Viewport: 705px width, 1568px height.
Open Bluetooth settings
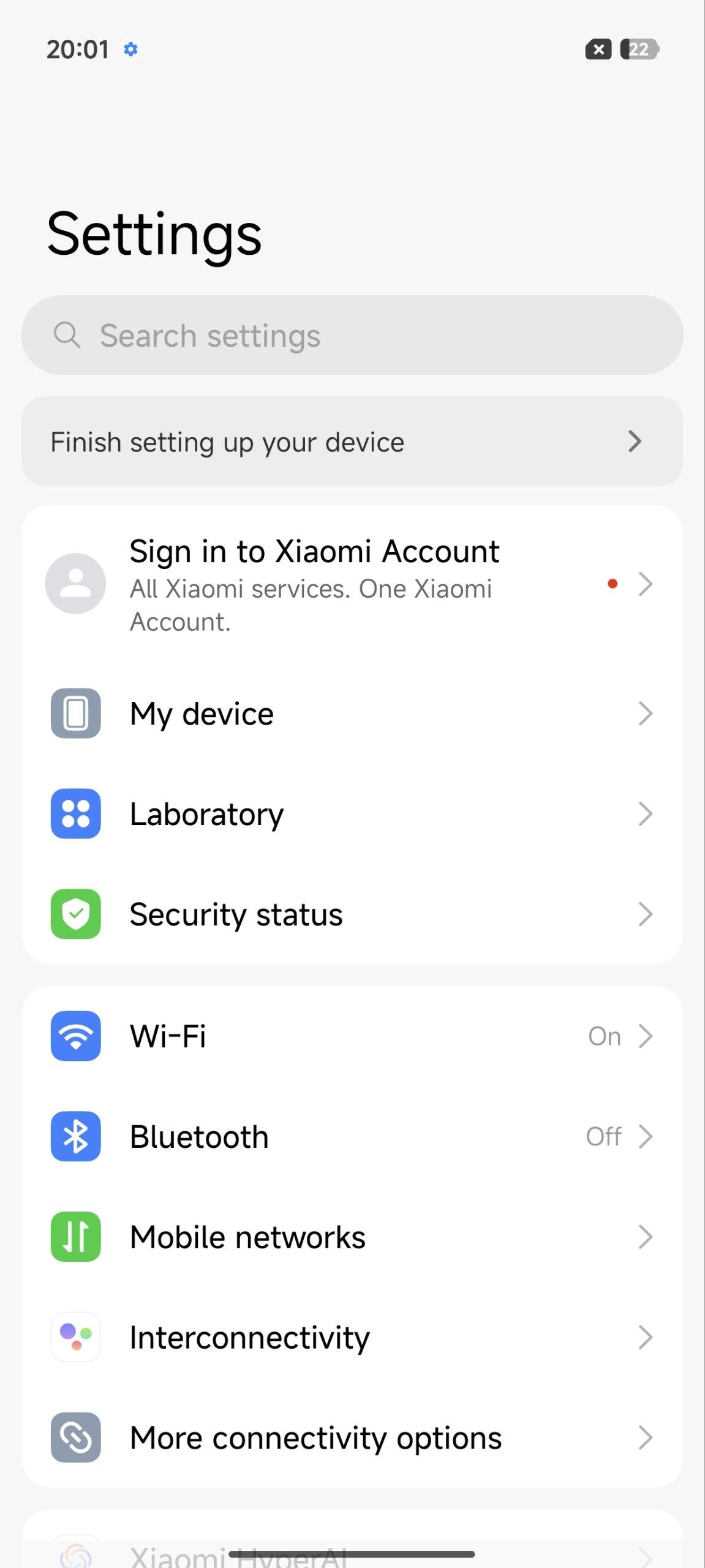pos(352,1136)
